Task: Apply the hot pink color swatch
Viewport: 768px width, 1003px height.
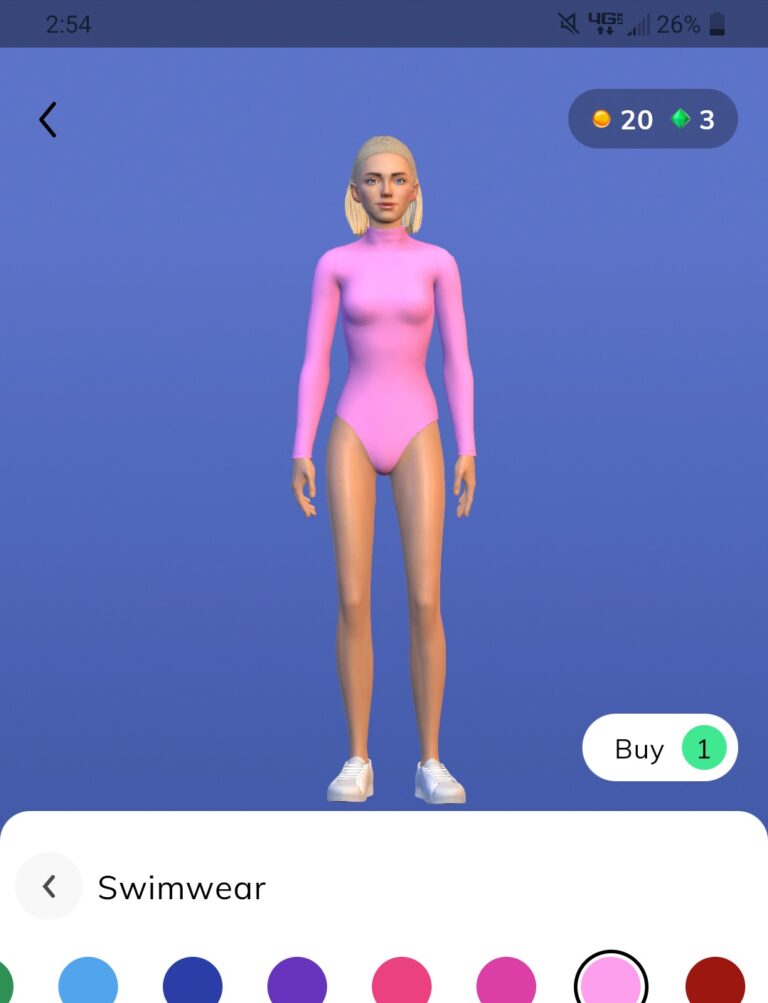Action: (401, 982)
